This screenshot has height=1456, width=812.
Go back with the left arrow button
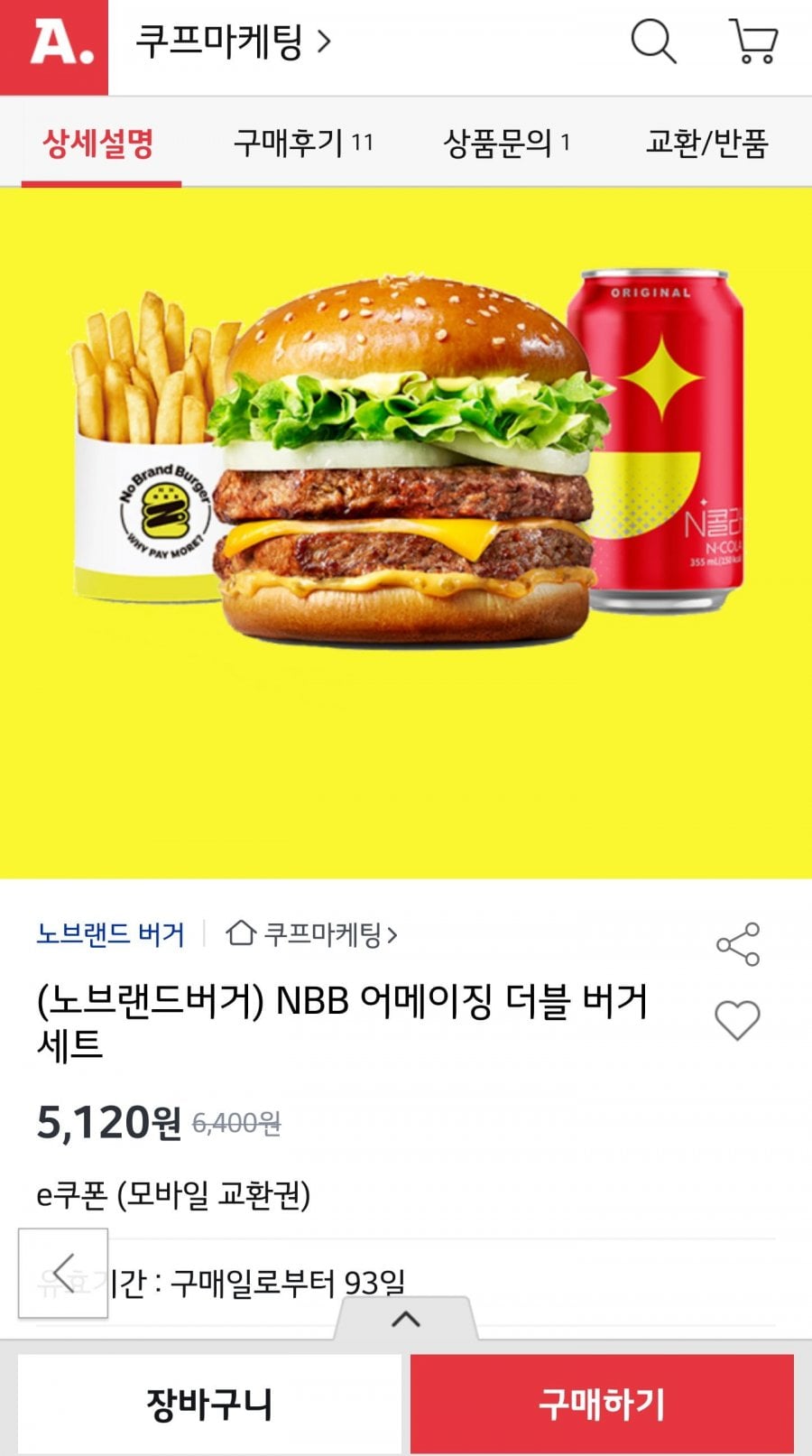[63, 1273]
